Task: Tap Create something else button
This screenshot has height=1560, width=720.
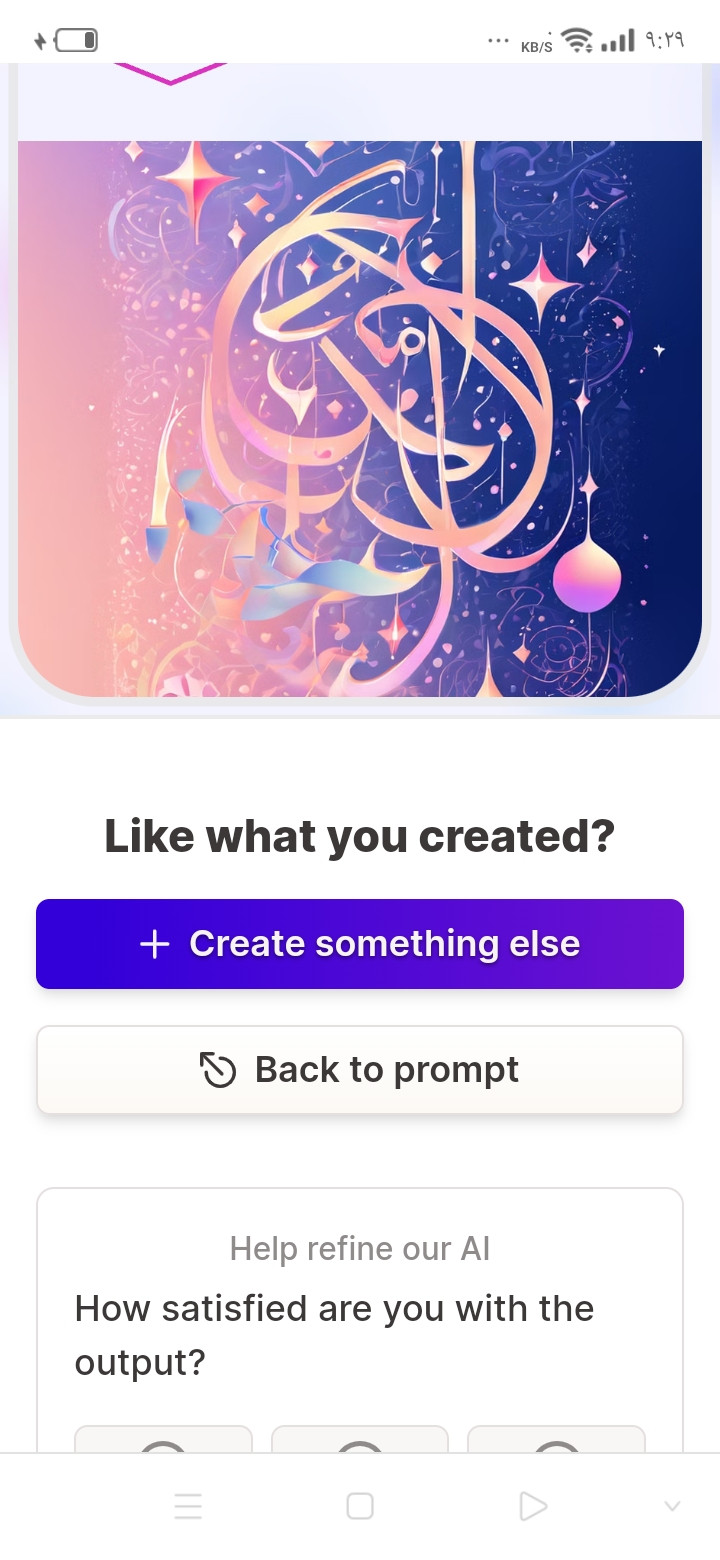Action: point(360,943)
